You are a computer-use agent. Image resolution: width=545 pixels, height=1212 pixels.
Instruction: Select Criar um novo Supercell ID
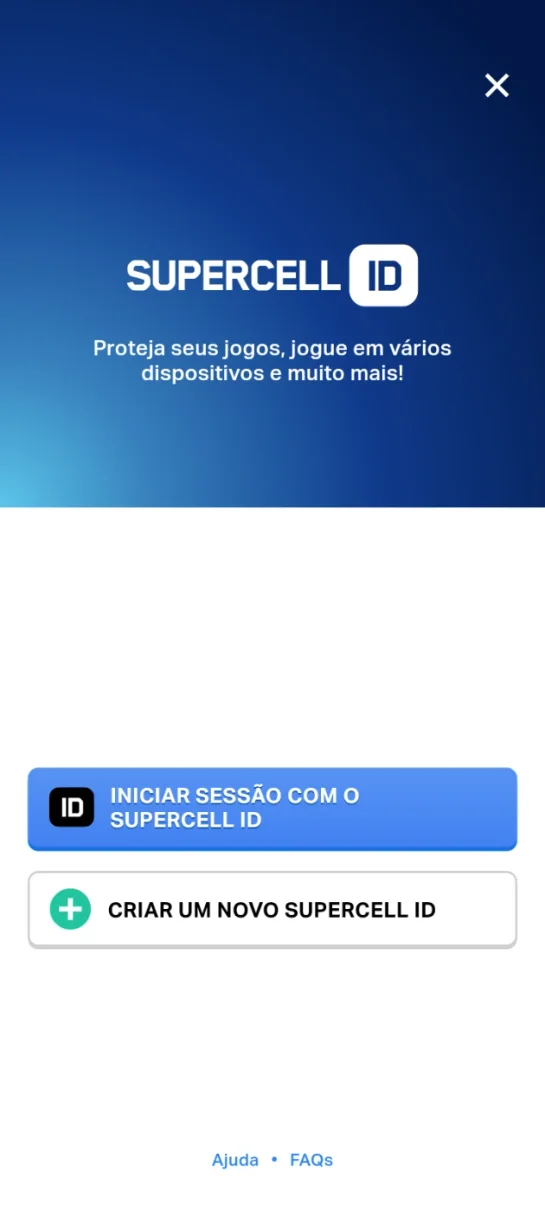[x=272, y=910]
